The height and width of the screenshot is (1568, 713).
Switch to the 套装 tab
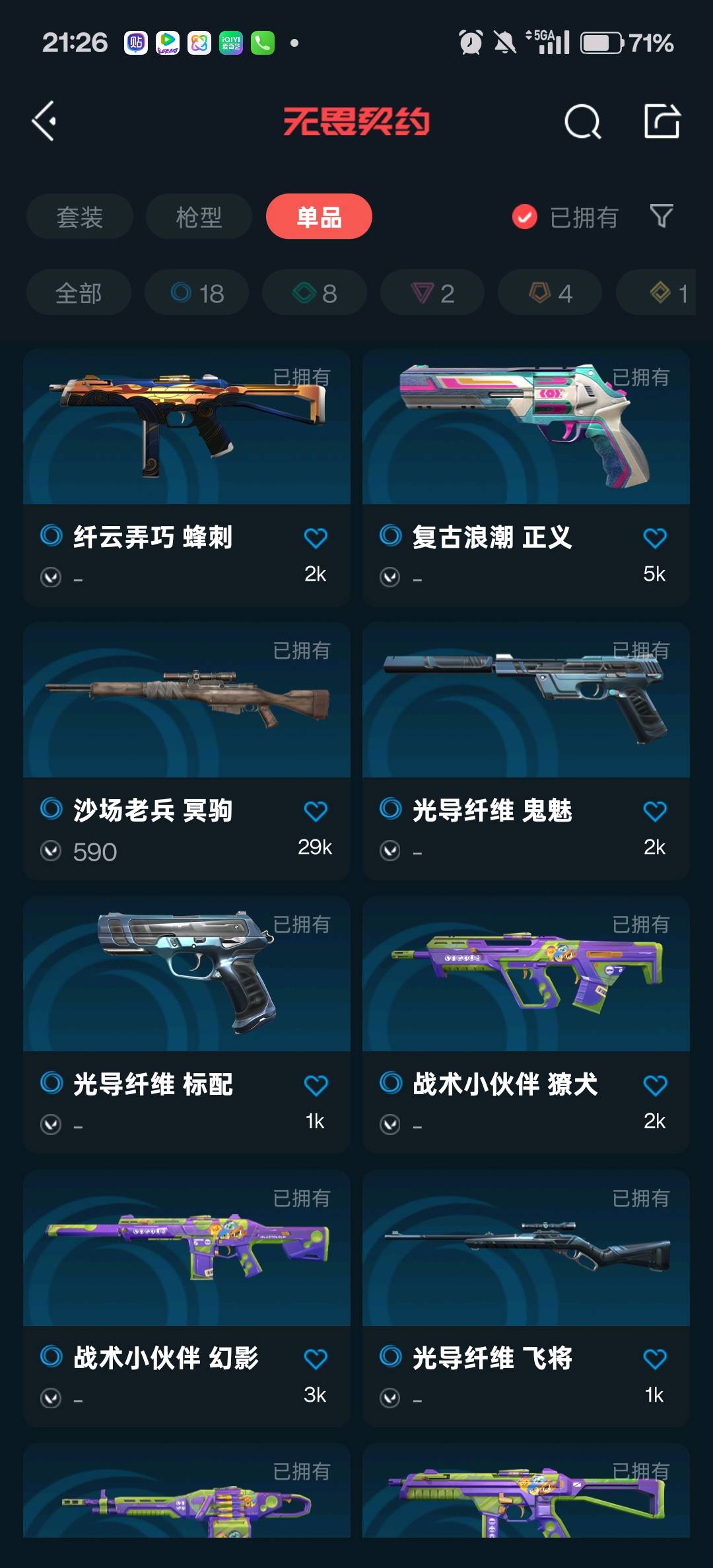click(80, 217)
